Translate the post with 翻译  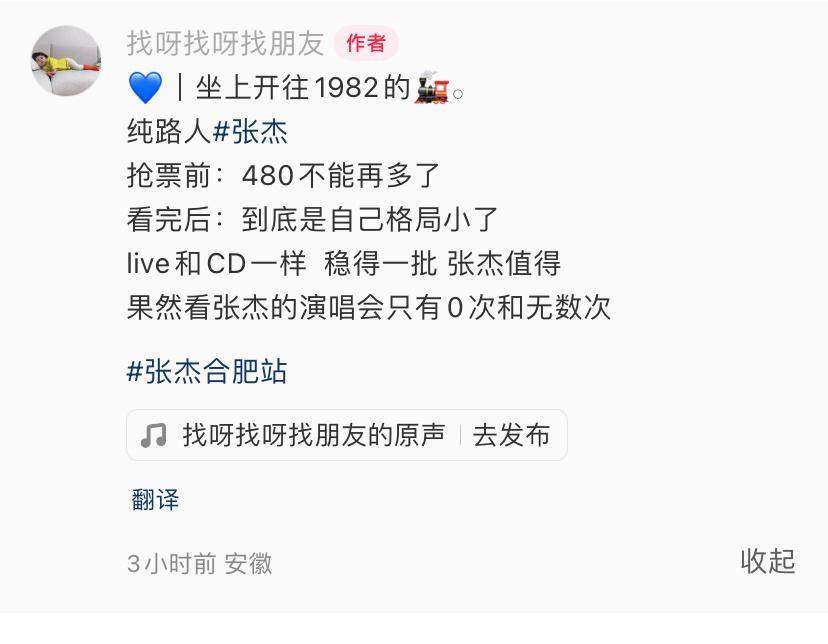point(155,499)
